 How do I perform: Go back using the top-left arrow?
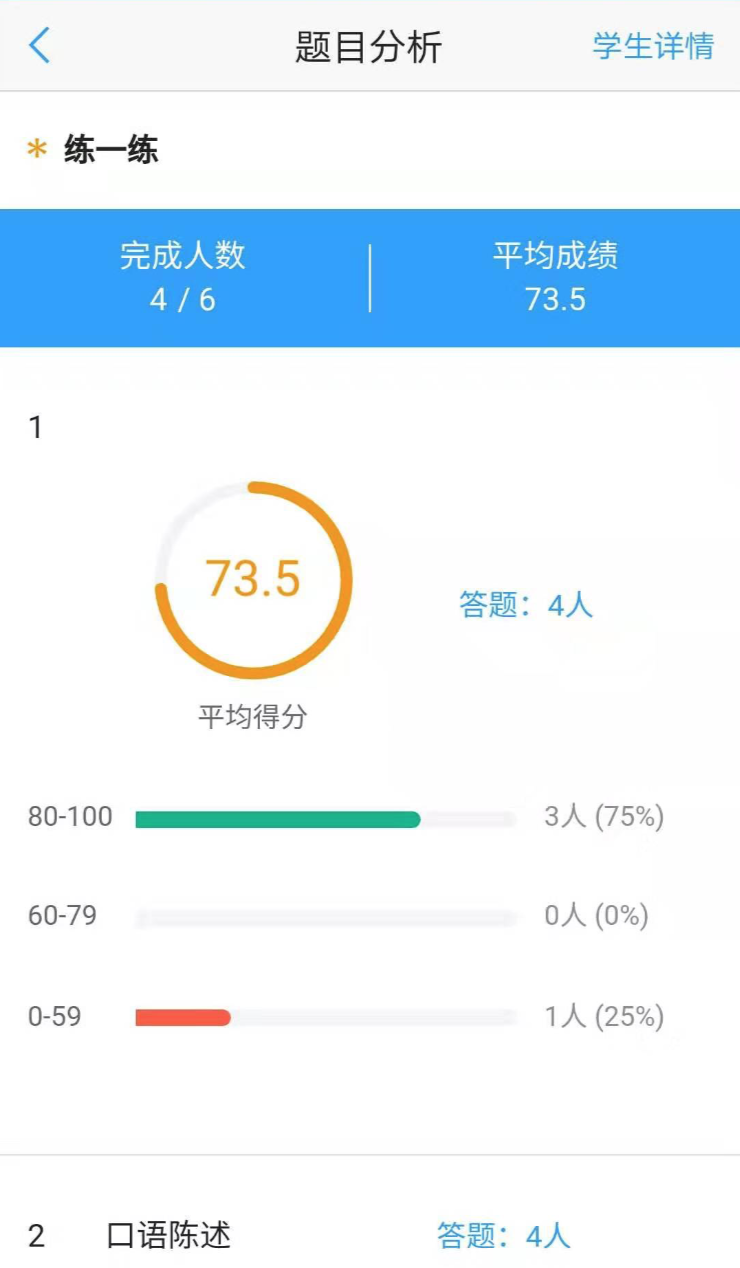pos(40,46)
